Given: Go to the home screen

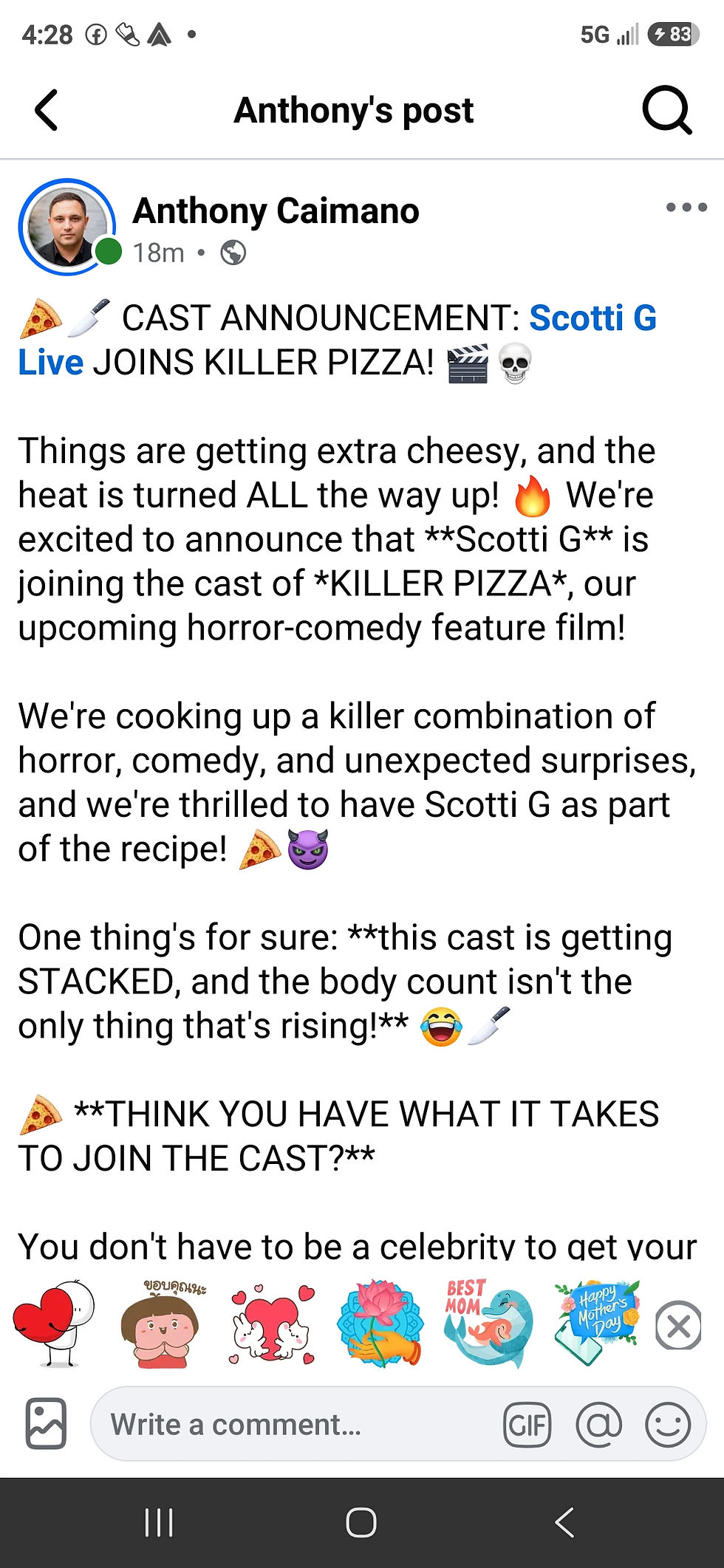Looking at the screenshot, I should point(361,1522).
